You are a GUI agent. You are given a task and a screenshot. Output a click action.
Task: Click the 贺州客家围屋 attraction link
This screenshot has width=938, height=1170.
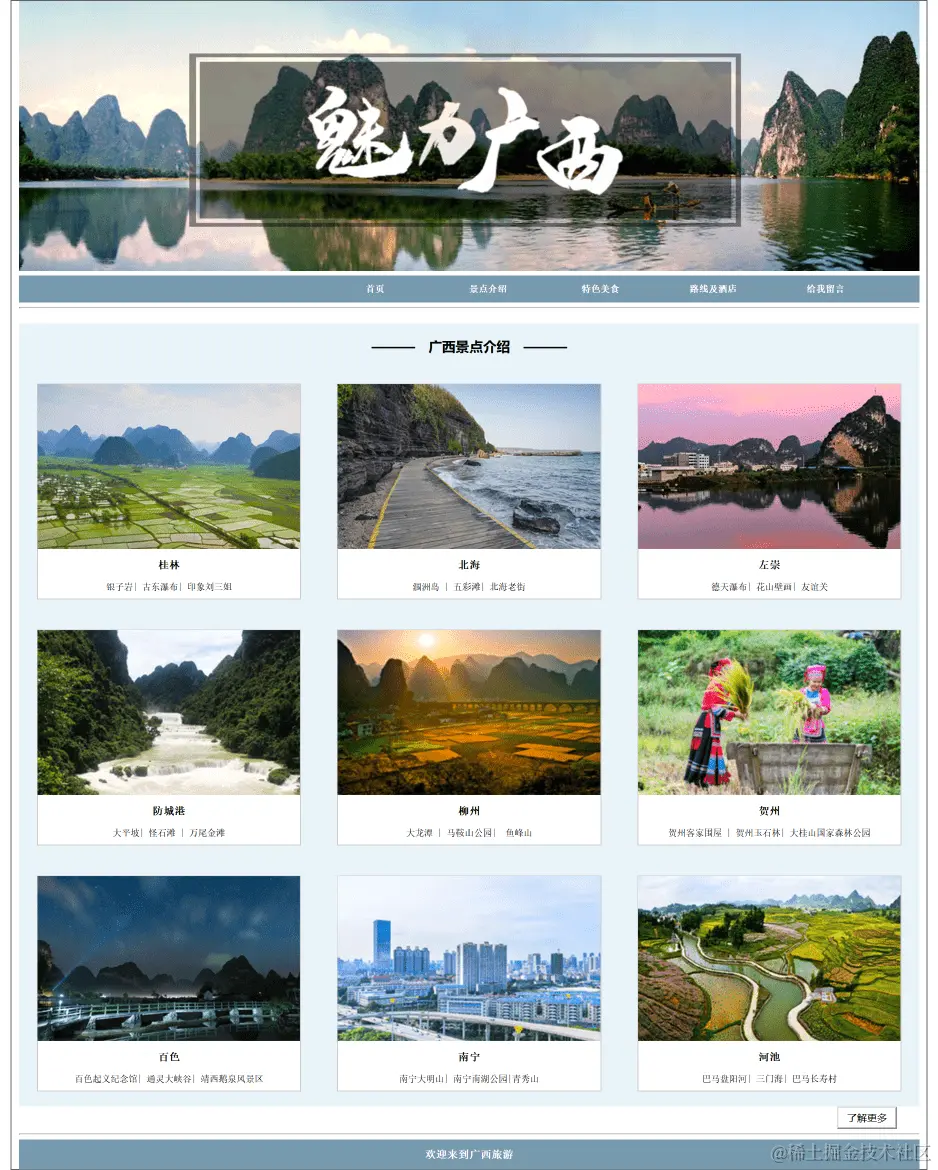pyautogui.click(x=696, y=832)
